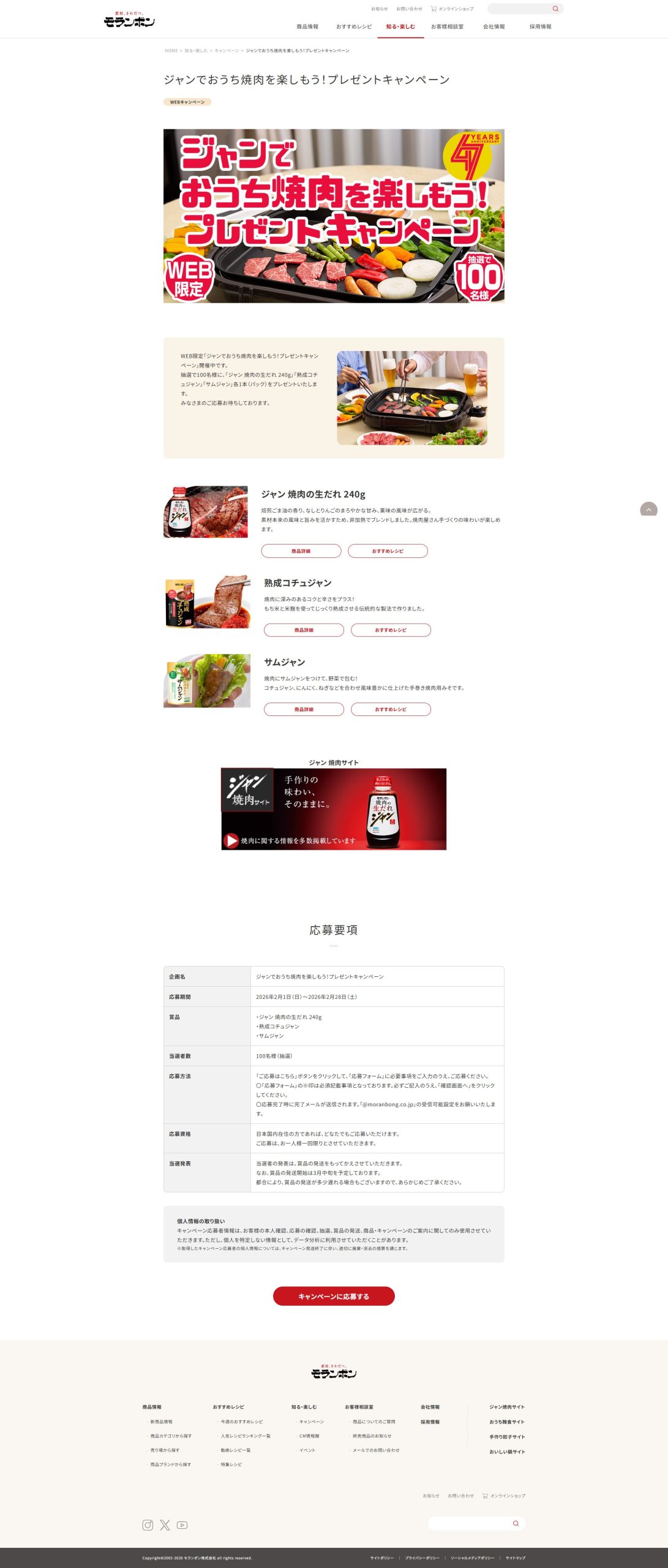Open the ジャン 焼肉サイト banner
This screenshot has width=668, height=1568.
(x=334, y=809)
